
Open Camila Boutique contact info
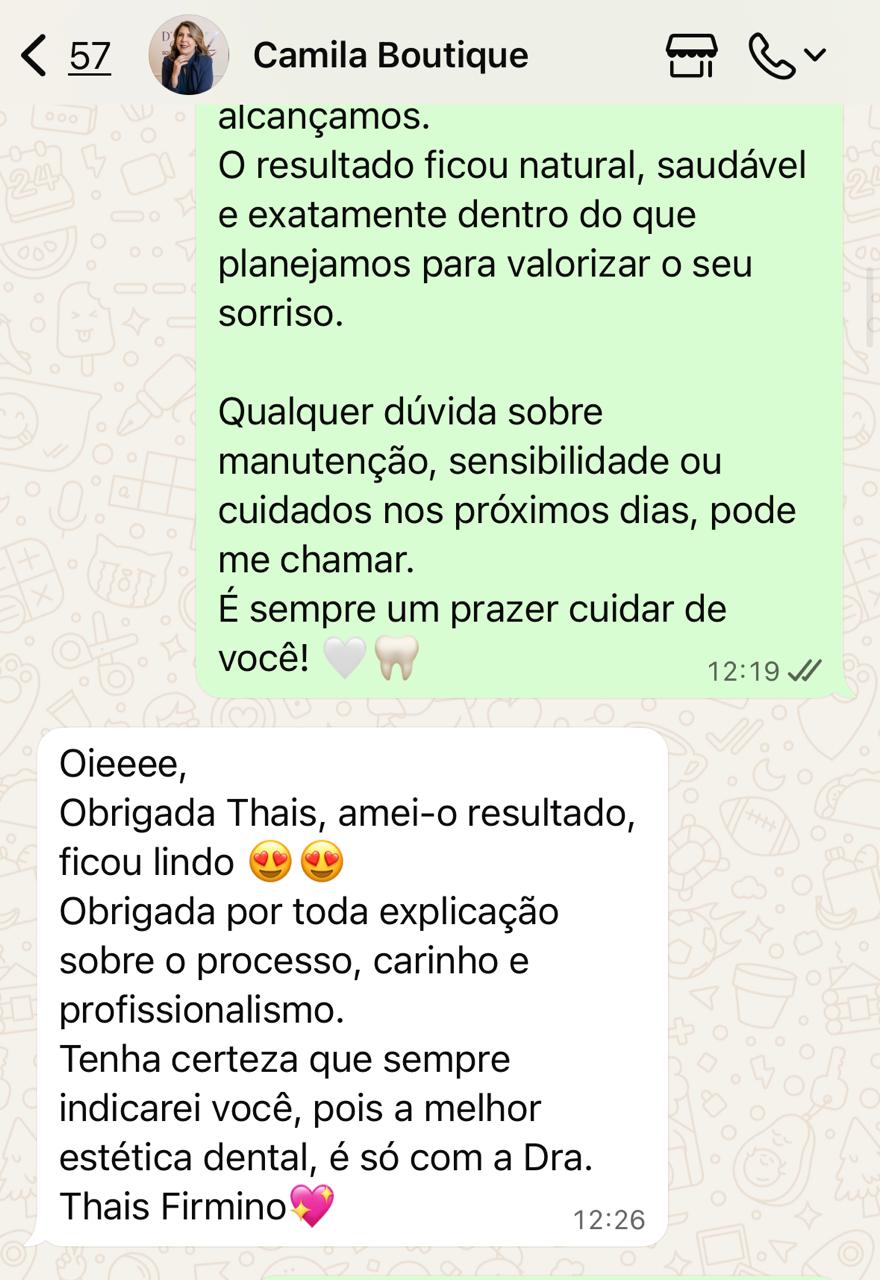point(390,55)
